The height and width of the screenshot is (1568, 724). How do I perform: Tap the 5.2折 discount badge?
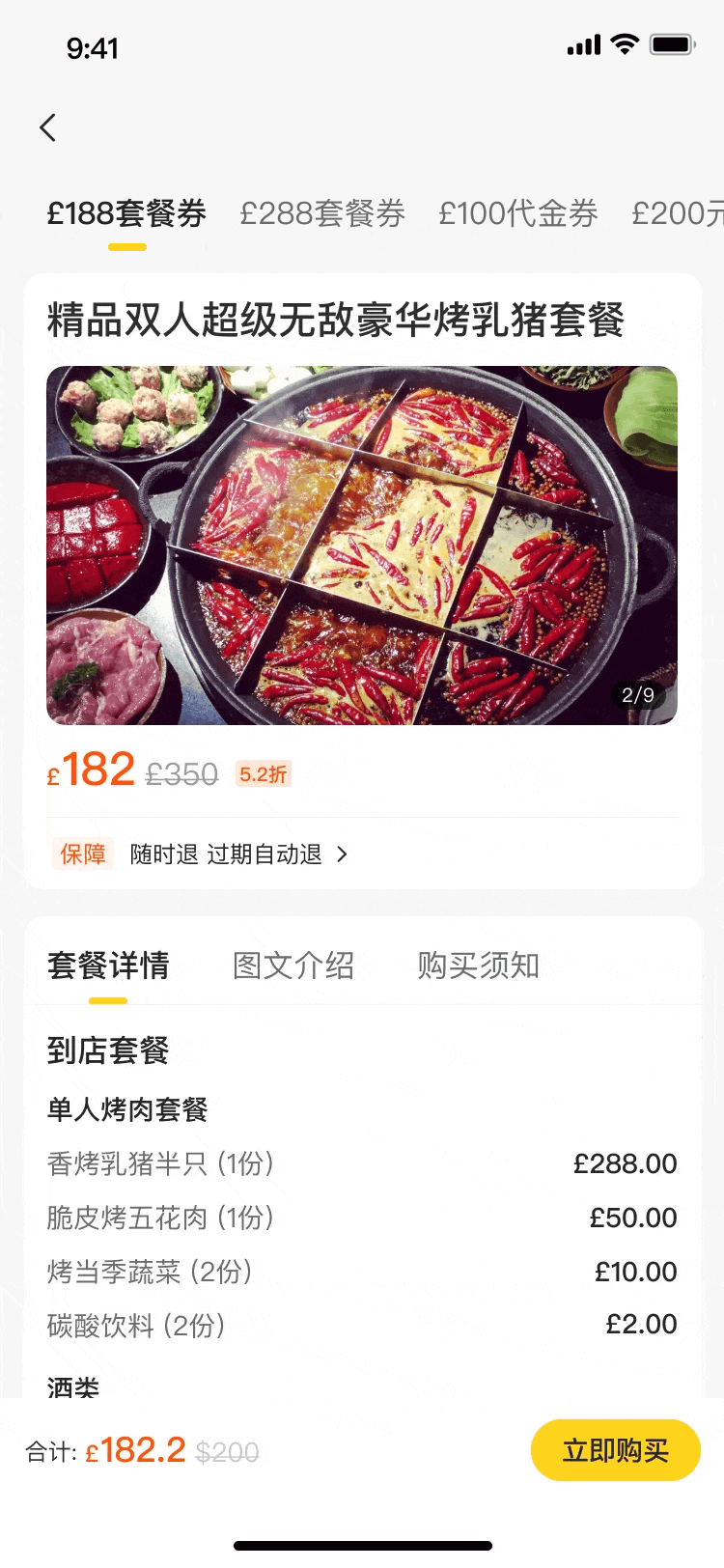click(262, 774)
